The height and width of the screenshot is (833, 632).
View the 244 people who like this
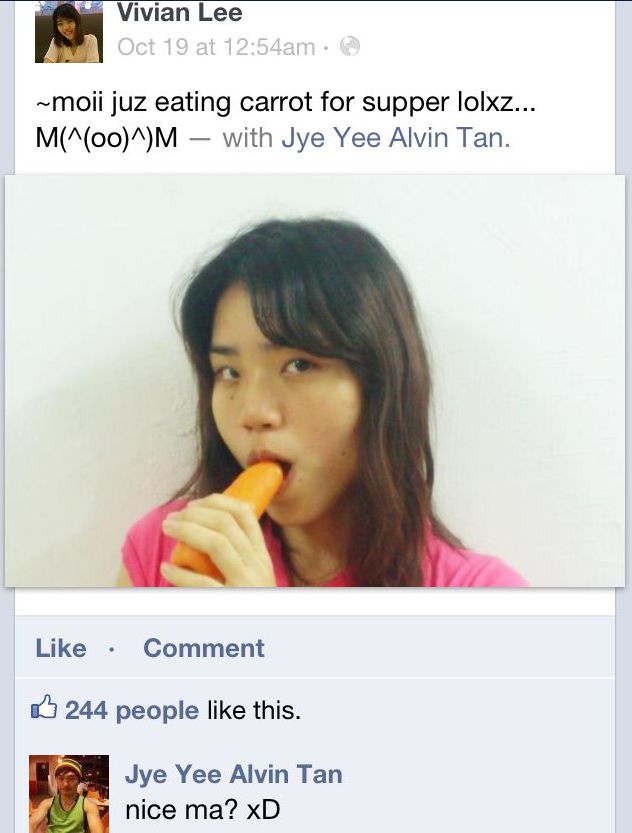pyautogui.click(x=131, y=711)
